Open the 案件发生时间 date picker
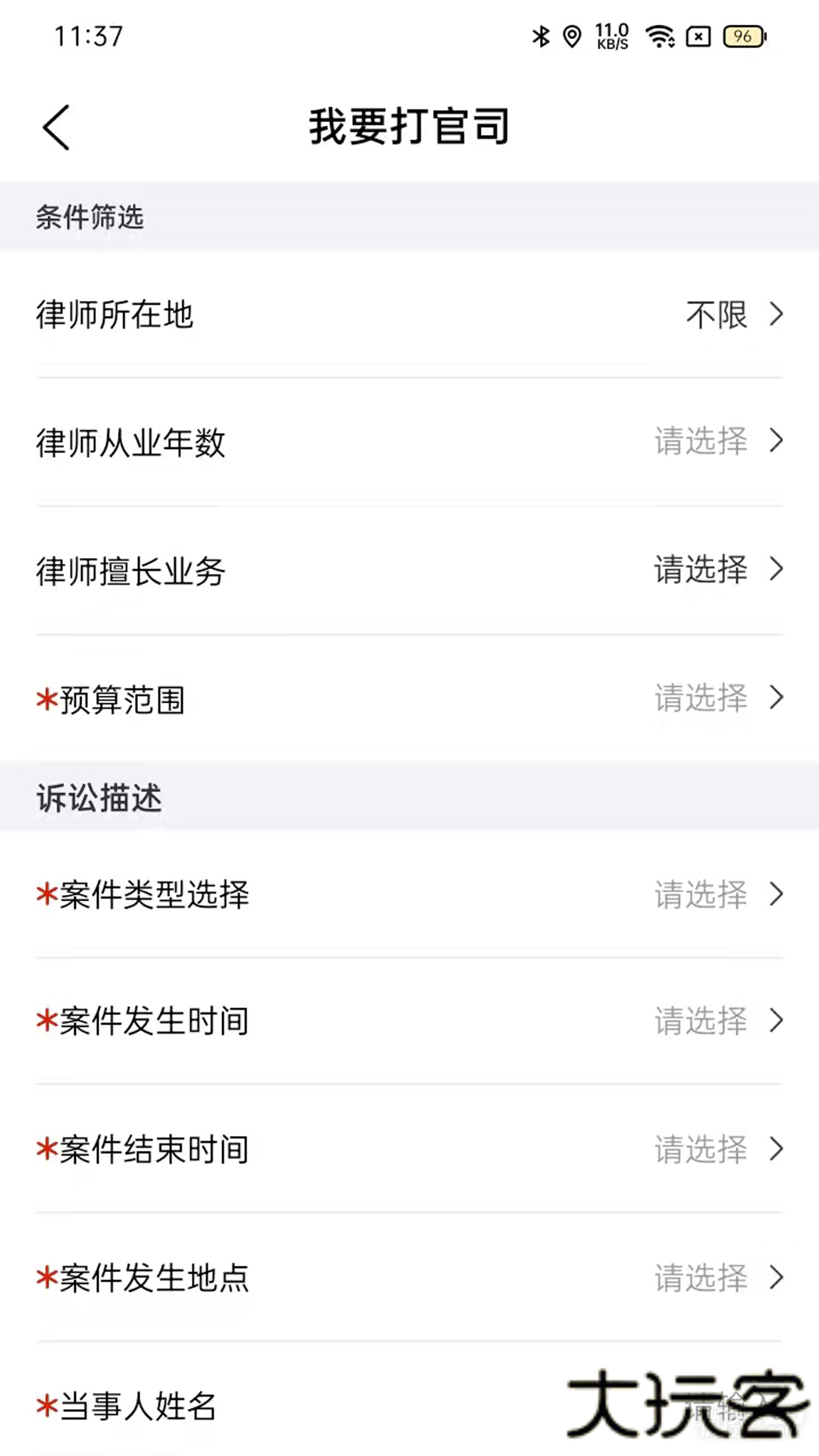Screen dimensions: 819x1456 coord(409,1021)
